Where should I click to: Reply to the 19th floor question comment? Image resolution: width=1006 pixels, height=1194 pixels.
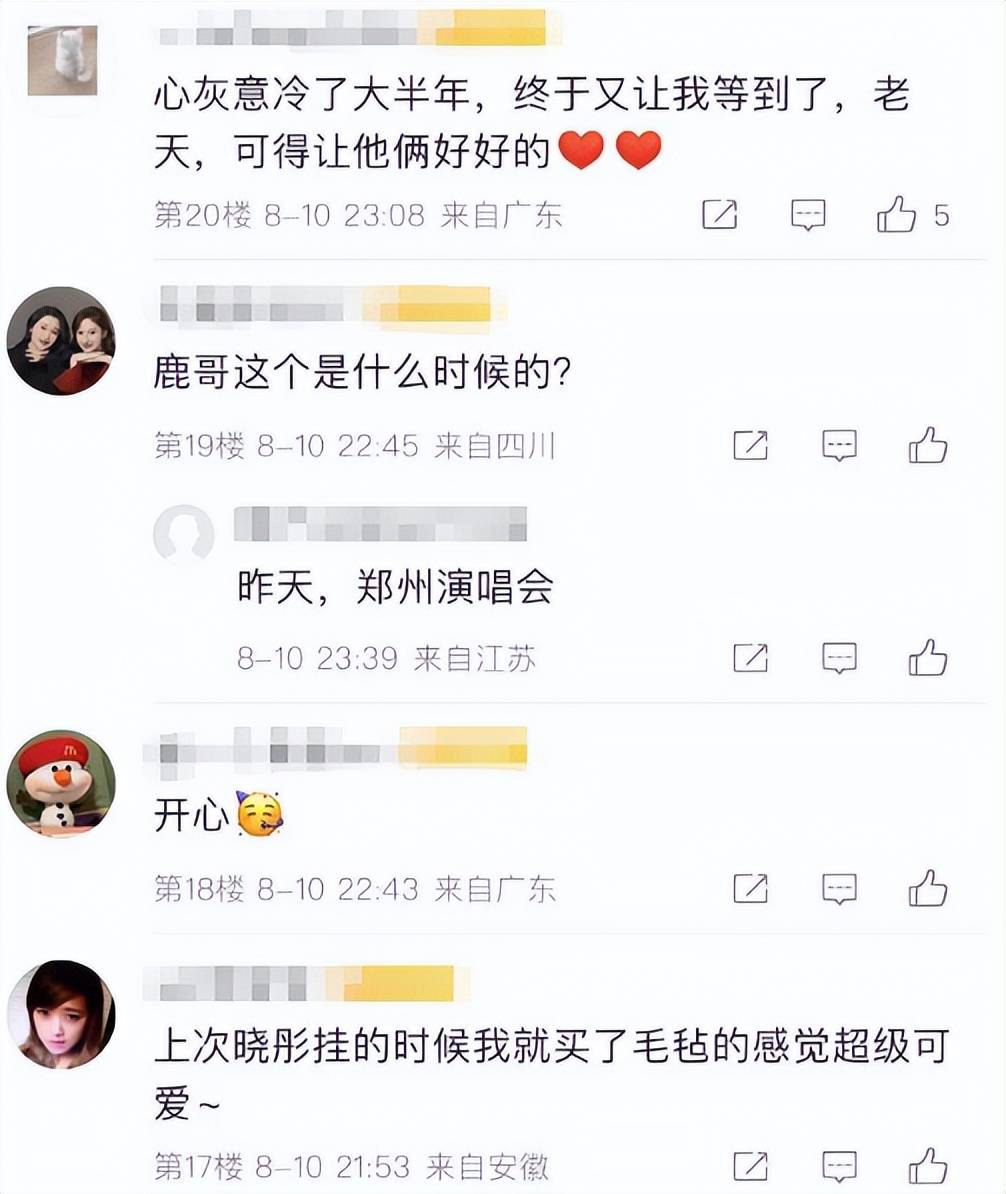(x=839, y=445)
